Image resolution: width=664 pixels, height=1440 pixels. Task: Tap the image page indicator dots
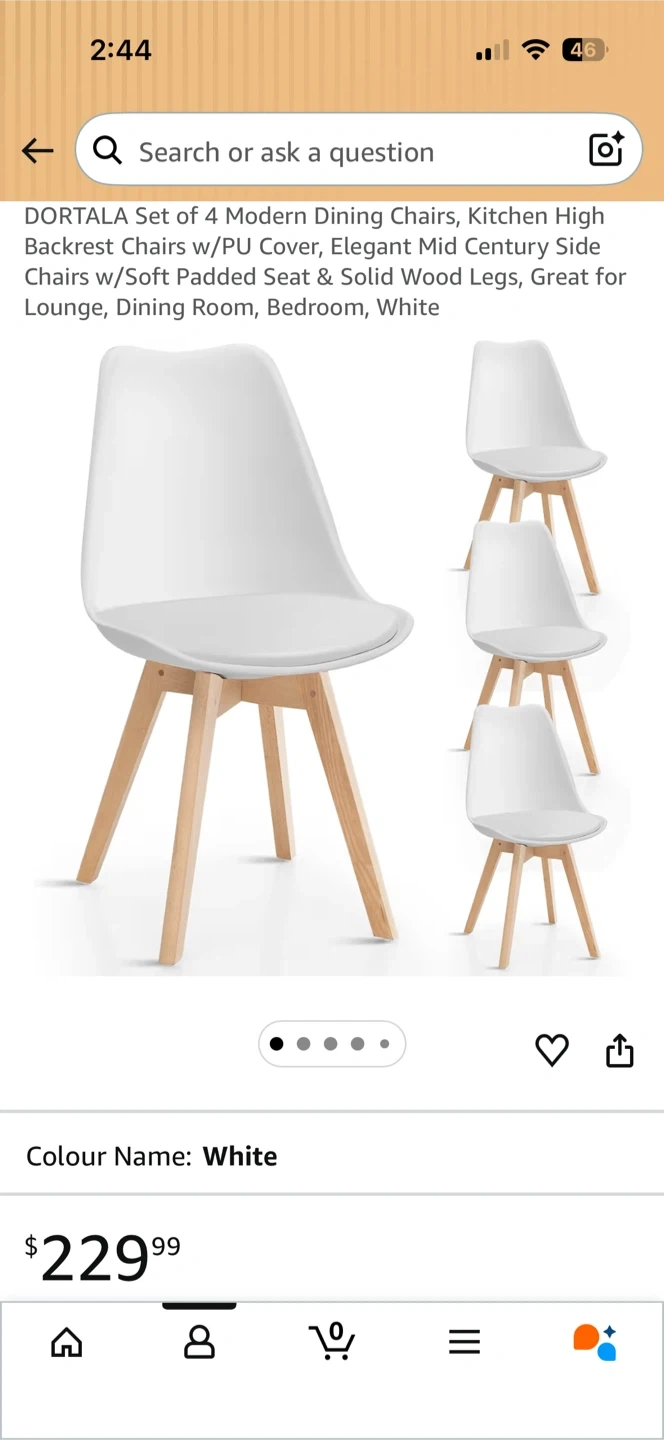(x=331, y=1044)
